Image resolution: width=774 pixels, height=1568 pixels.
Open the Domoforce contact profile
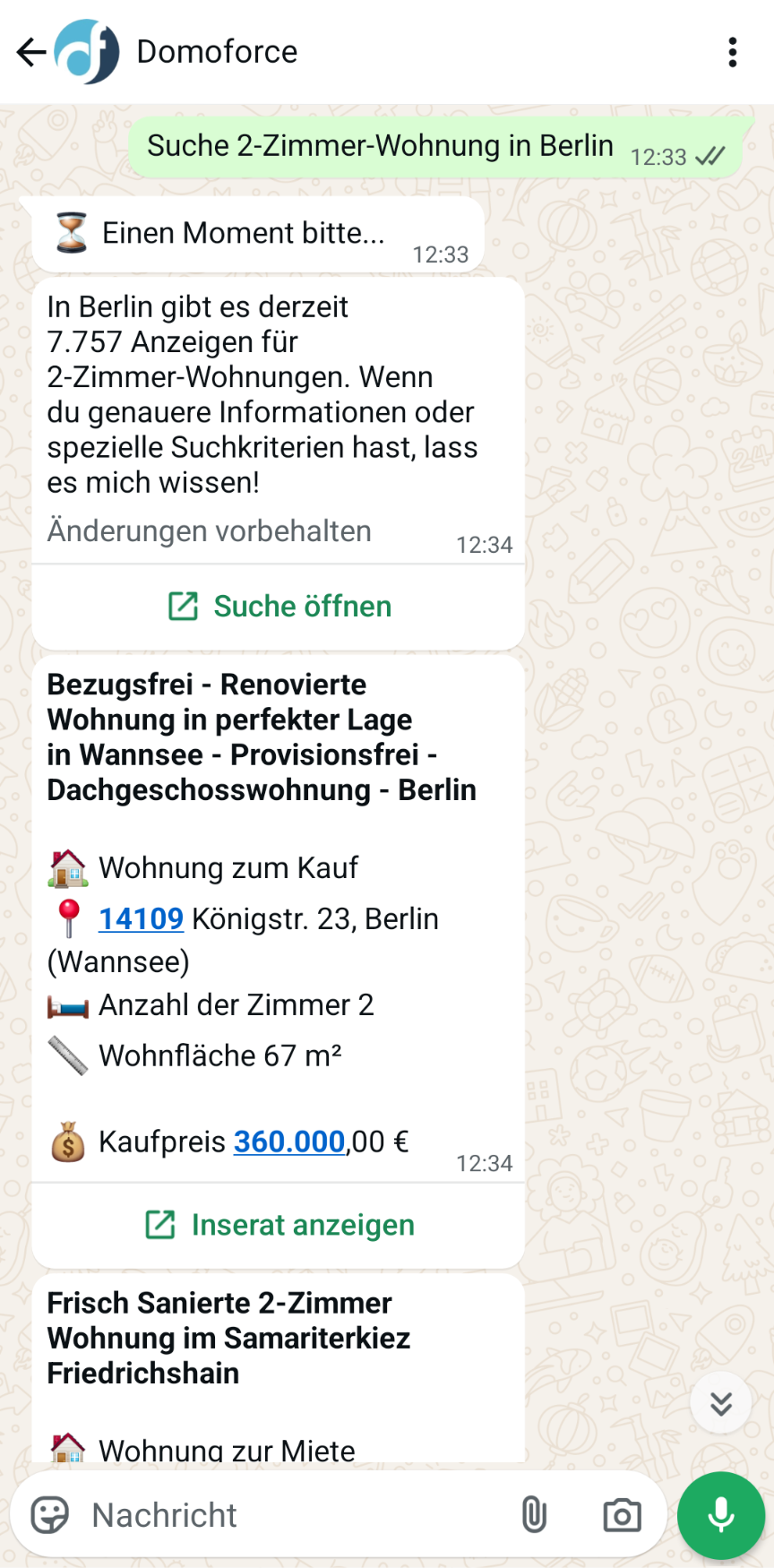click(x=217, y=52)
